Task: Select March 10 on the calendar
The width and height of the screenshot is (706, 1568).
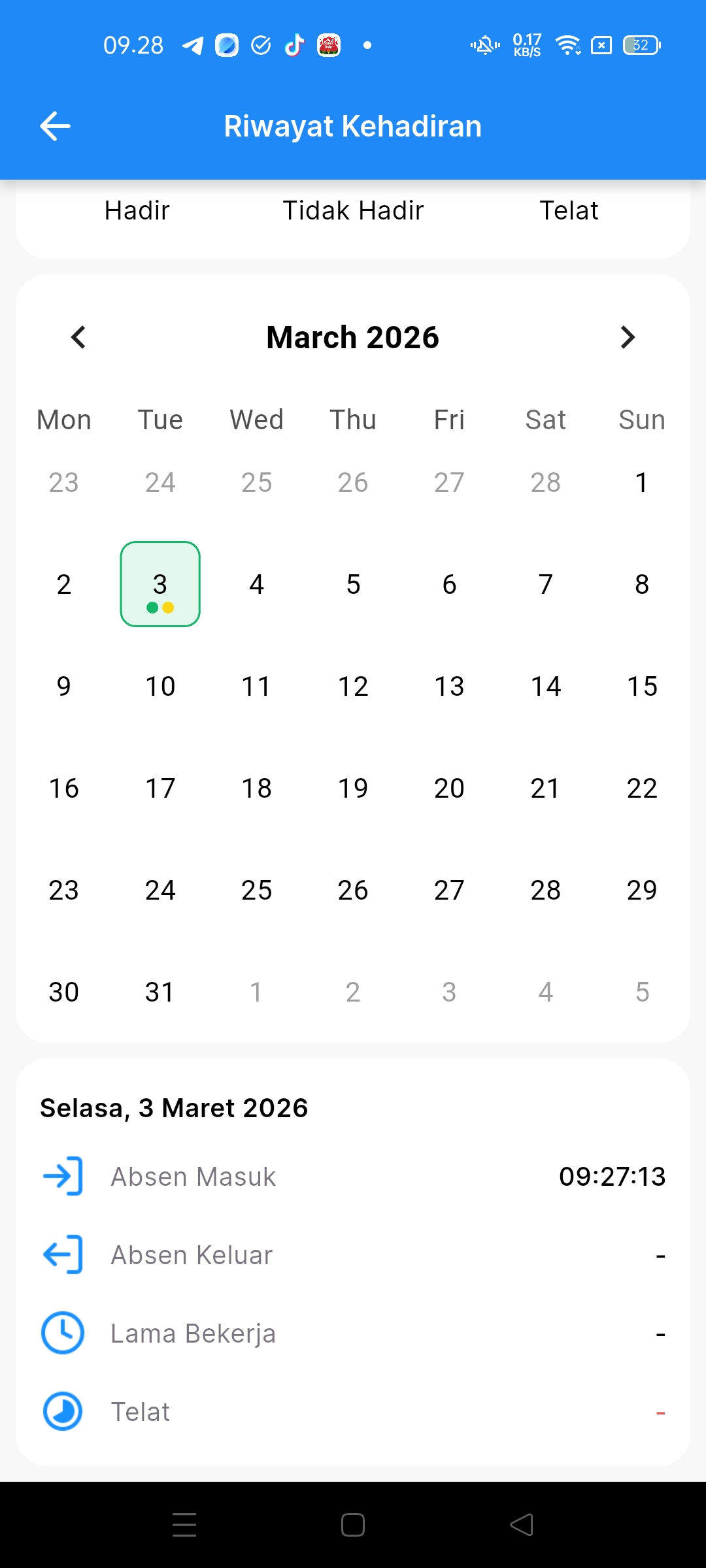Action: click(160, 686)
